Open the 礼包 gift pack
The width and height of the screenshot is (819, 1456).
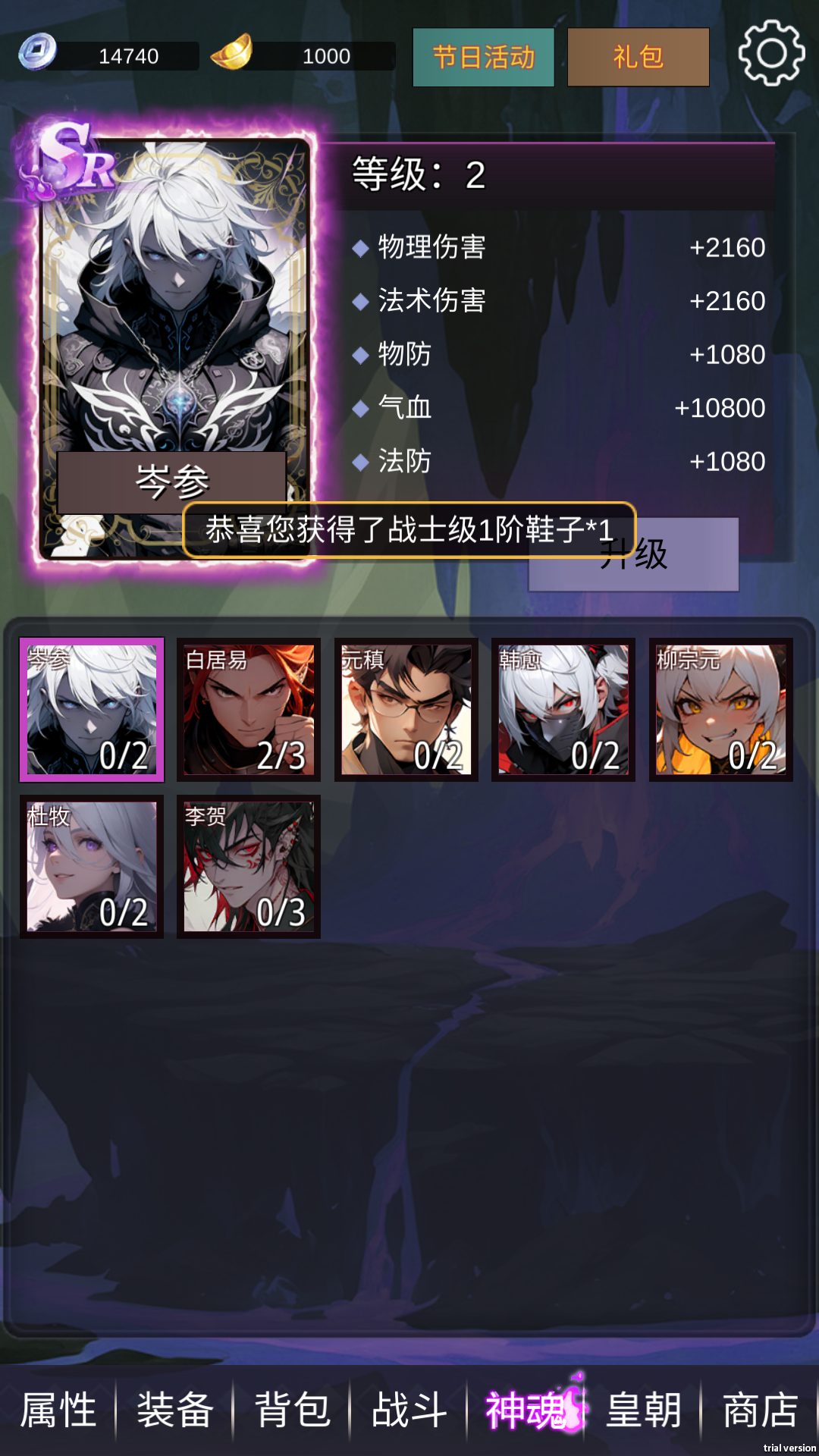click(x=638, y=58)
